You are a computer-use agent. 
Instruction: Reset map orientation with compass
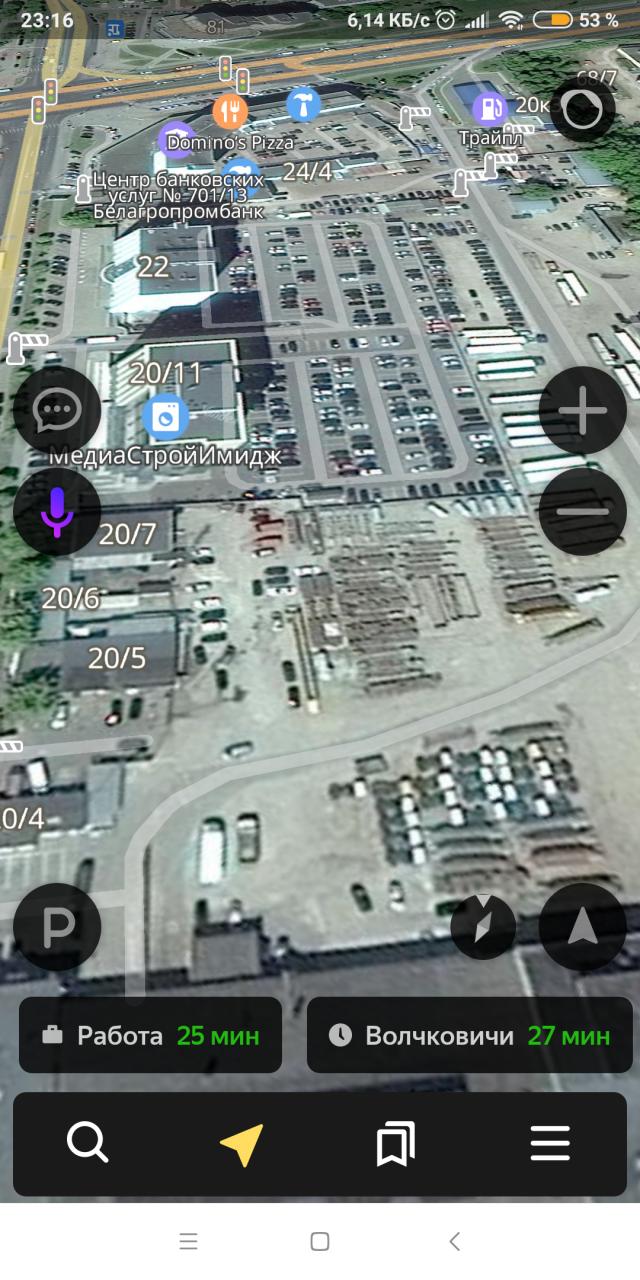coord(483,927)
